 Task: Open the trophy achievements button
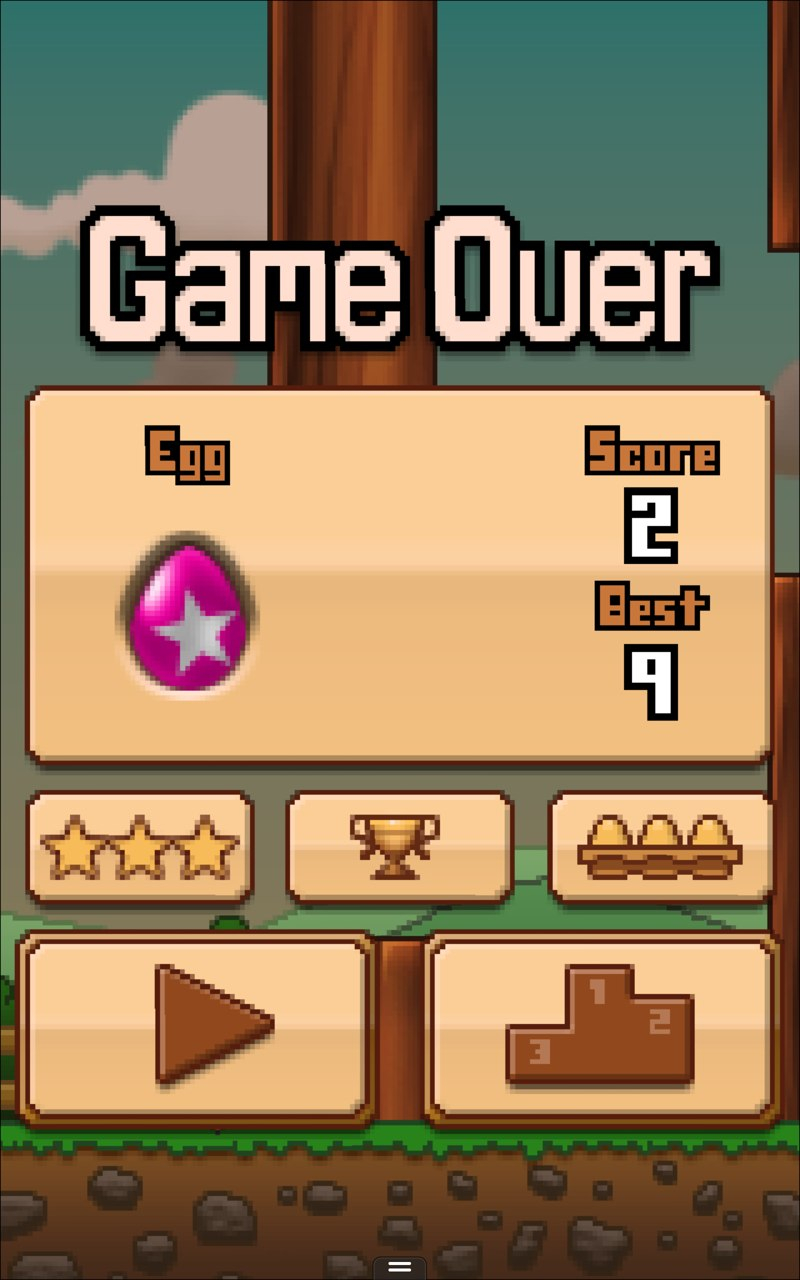399,848
